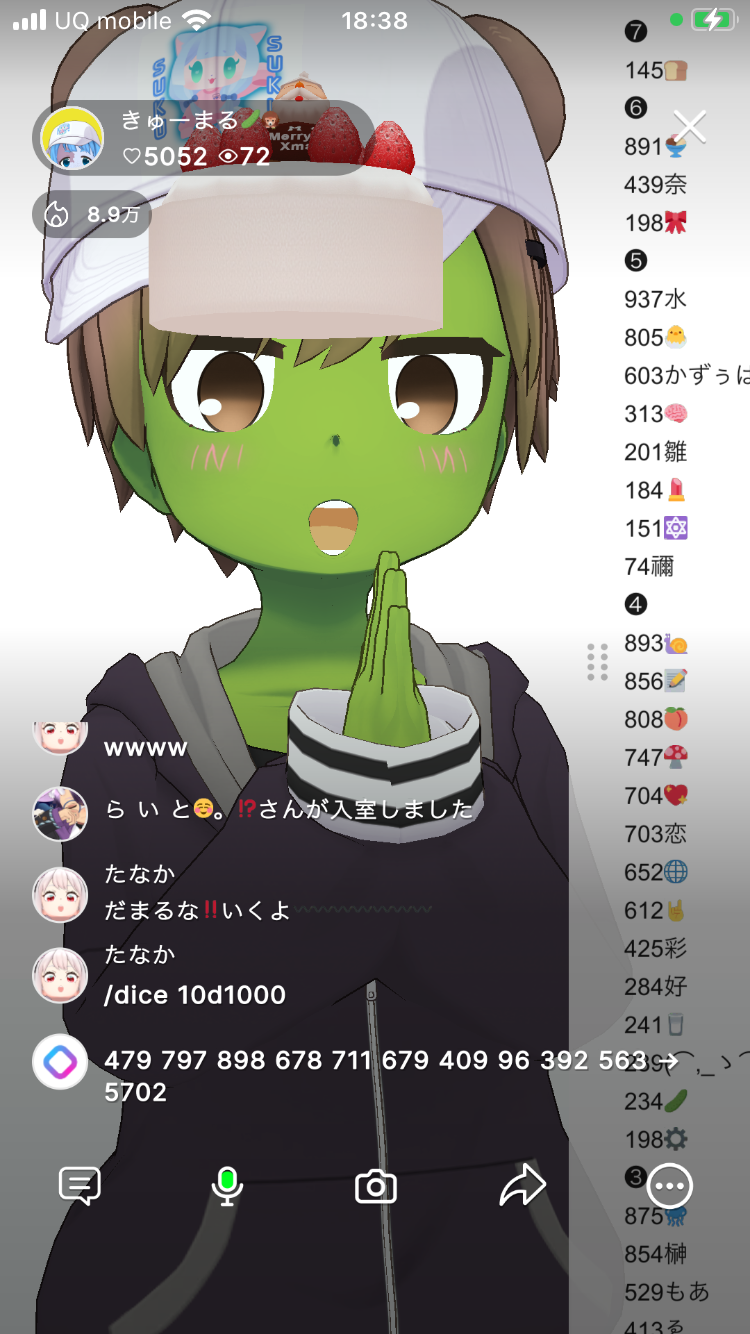
Task: Tap the drag handle beside the ranking list
Action: click(x=598, y=662)
